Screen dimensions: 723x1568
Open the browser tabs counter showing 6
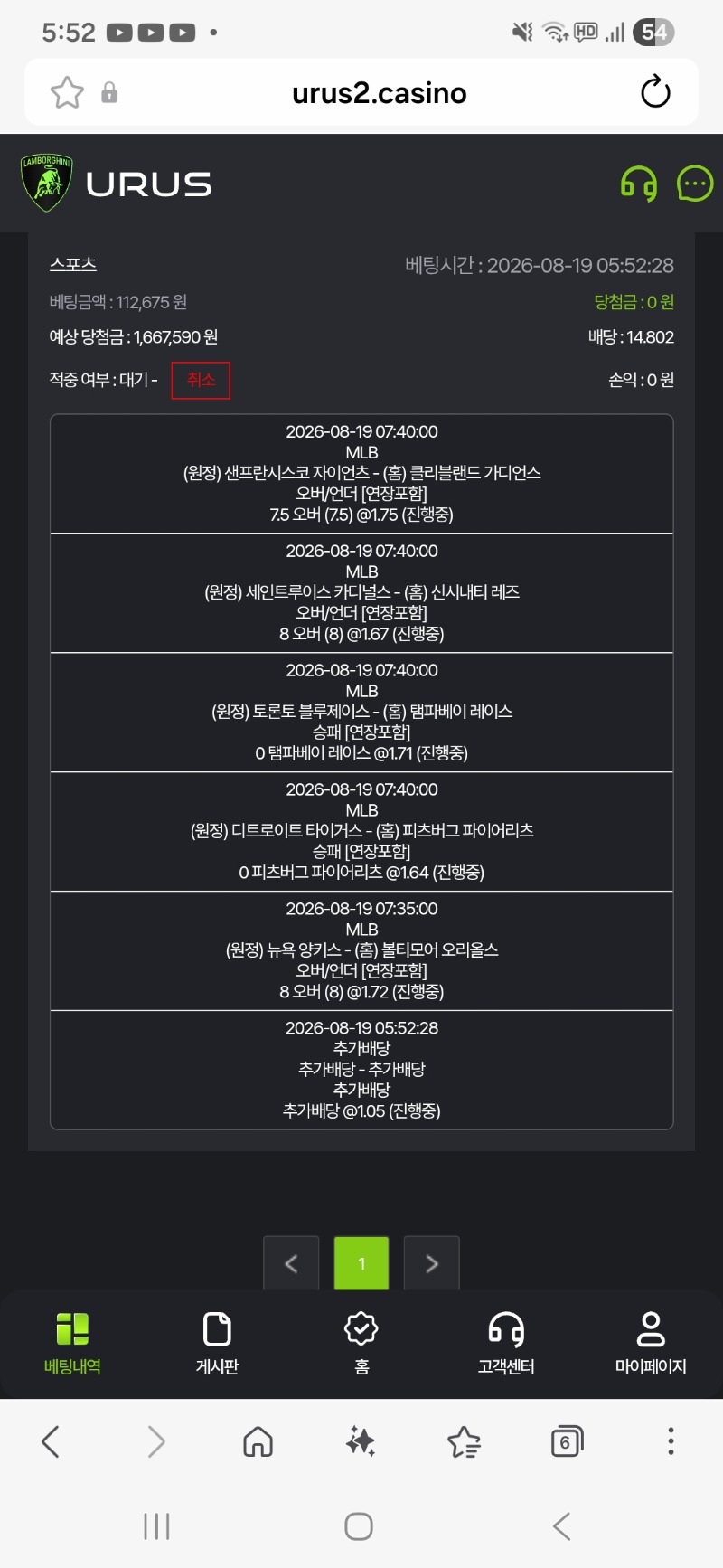[567, 1441]
